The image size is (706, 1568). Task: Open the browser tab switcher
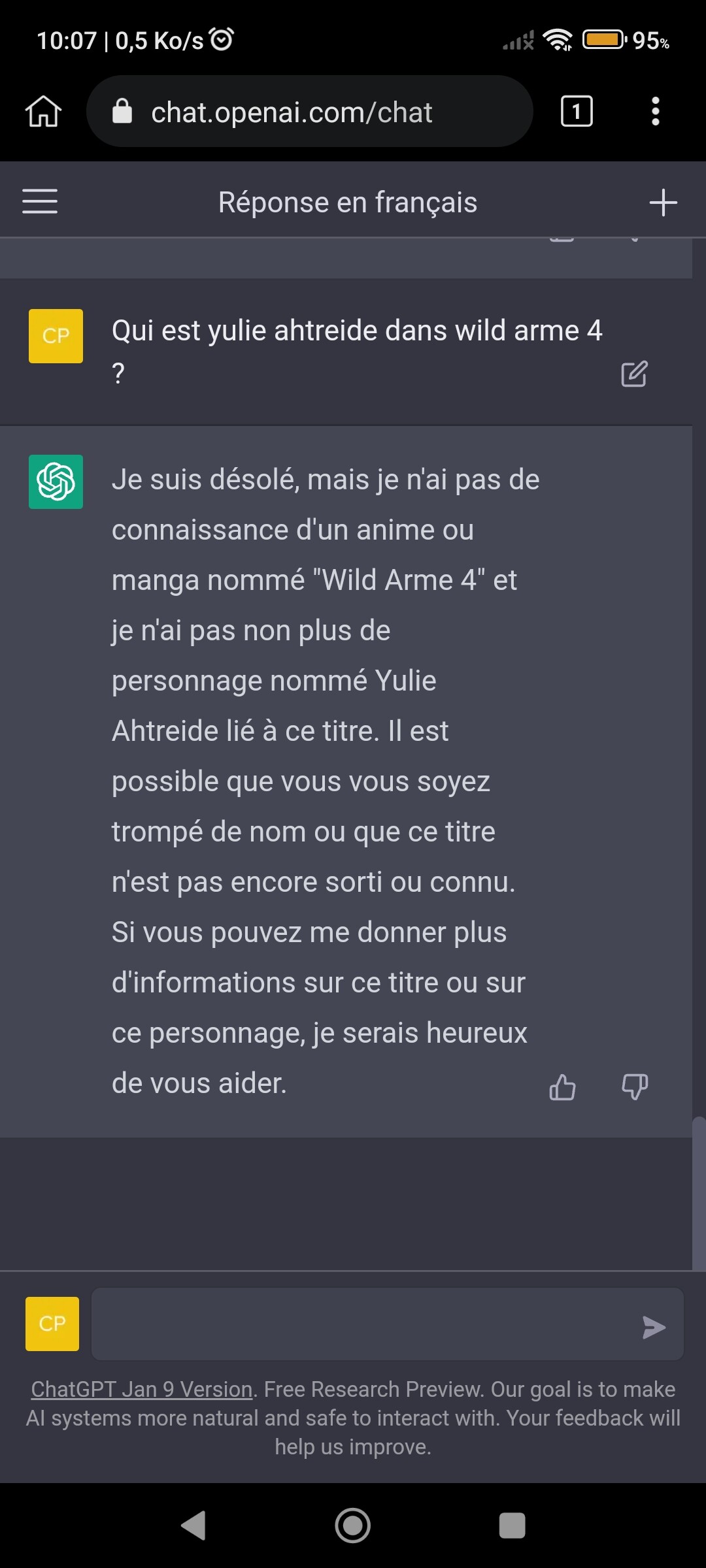[576, 111]
